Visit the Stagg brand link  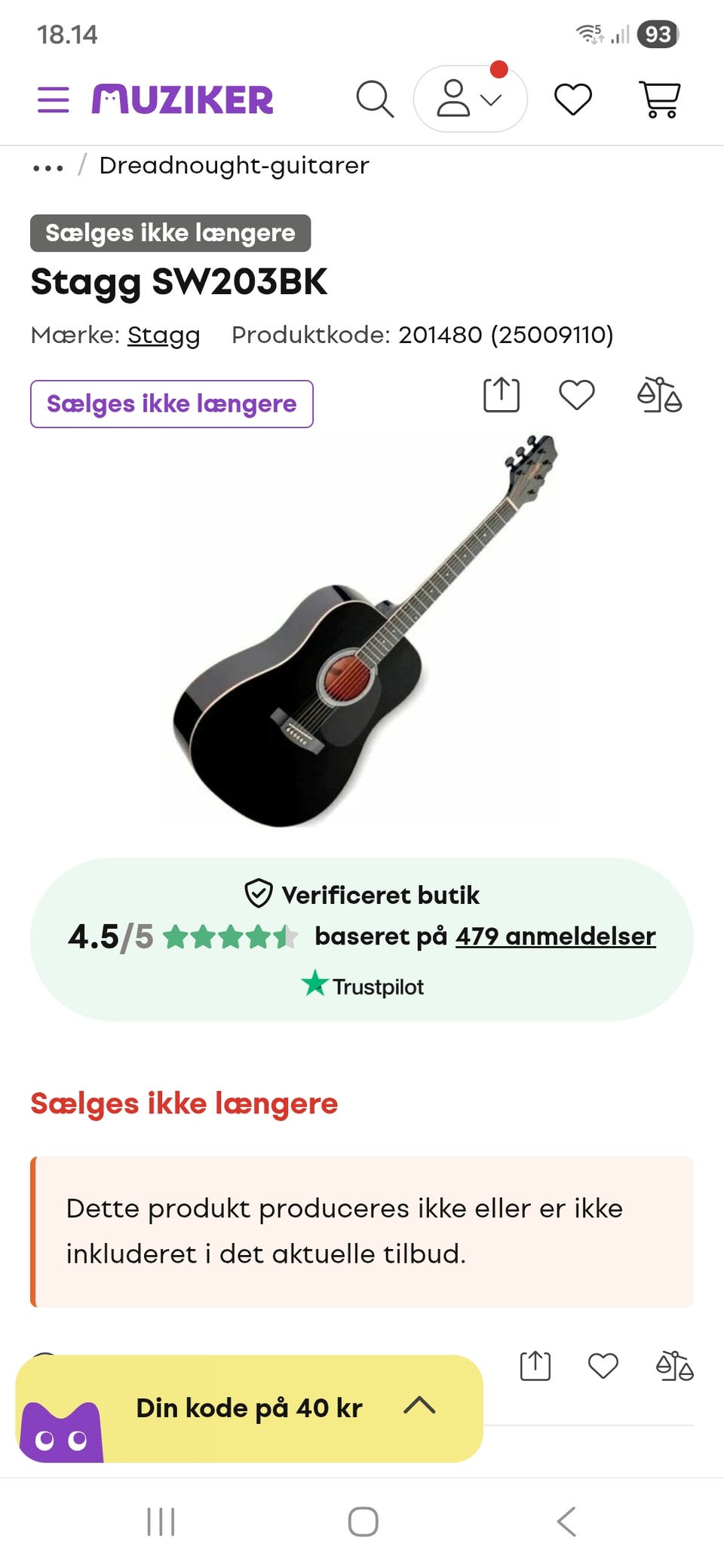click(x=163, y=335)
